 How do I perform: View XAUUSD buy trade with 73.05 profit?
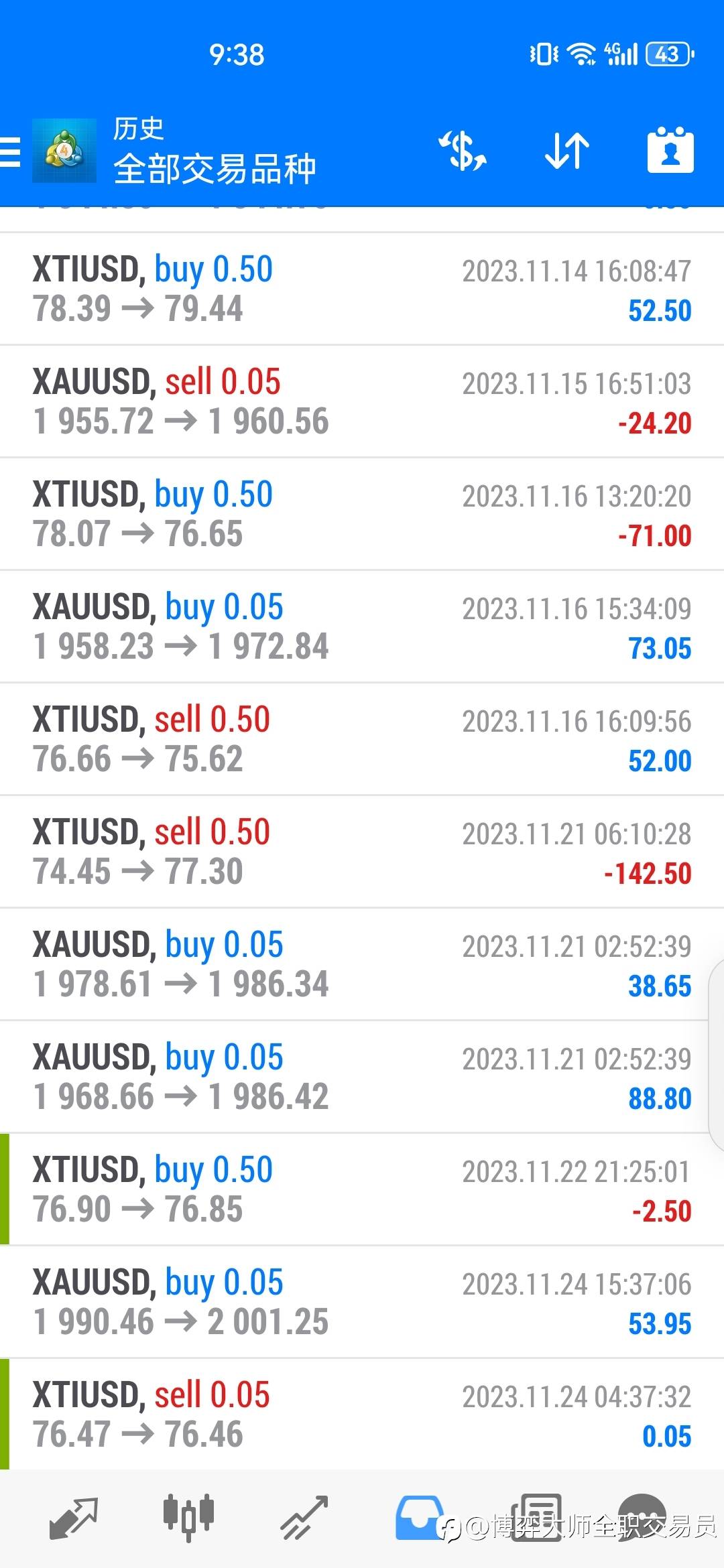click(362, 627)
